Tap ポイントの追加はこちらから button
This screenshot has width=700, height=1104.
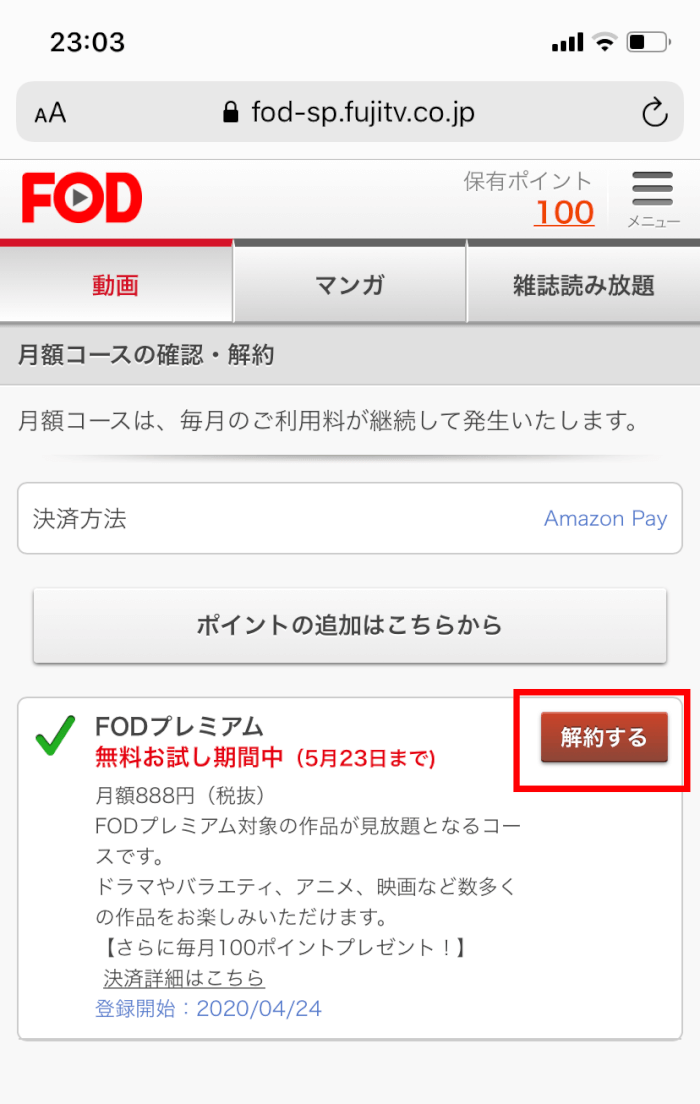(x=349, y=626)
